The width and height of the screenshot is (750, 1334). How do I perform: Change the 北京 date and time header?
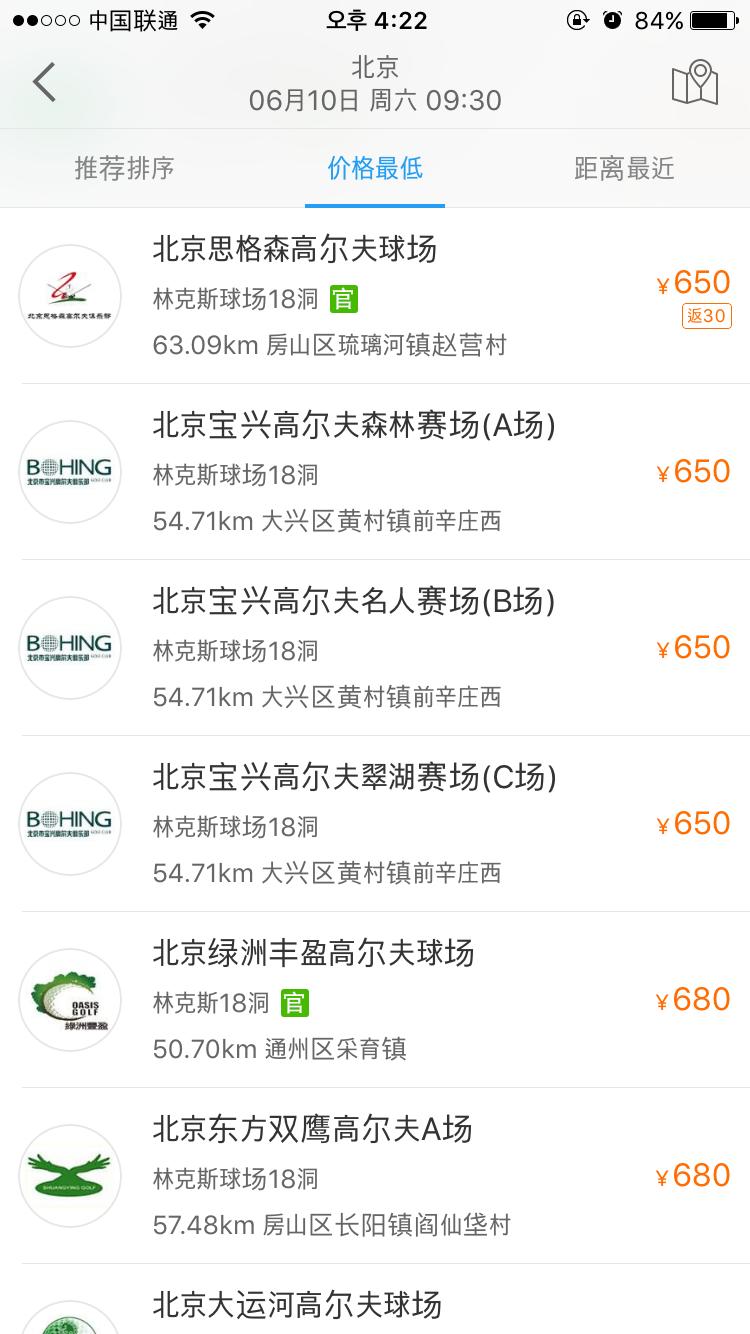pyautogui.click(x=375, y=84)
